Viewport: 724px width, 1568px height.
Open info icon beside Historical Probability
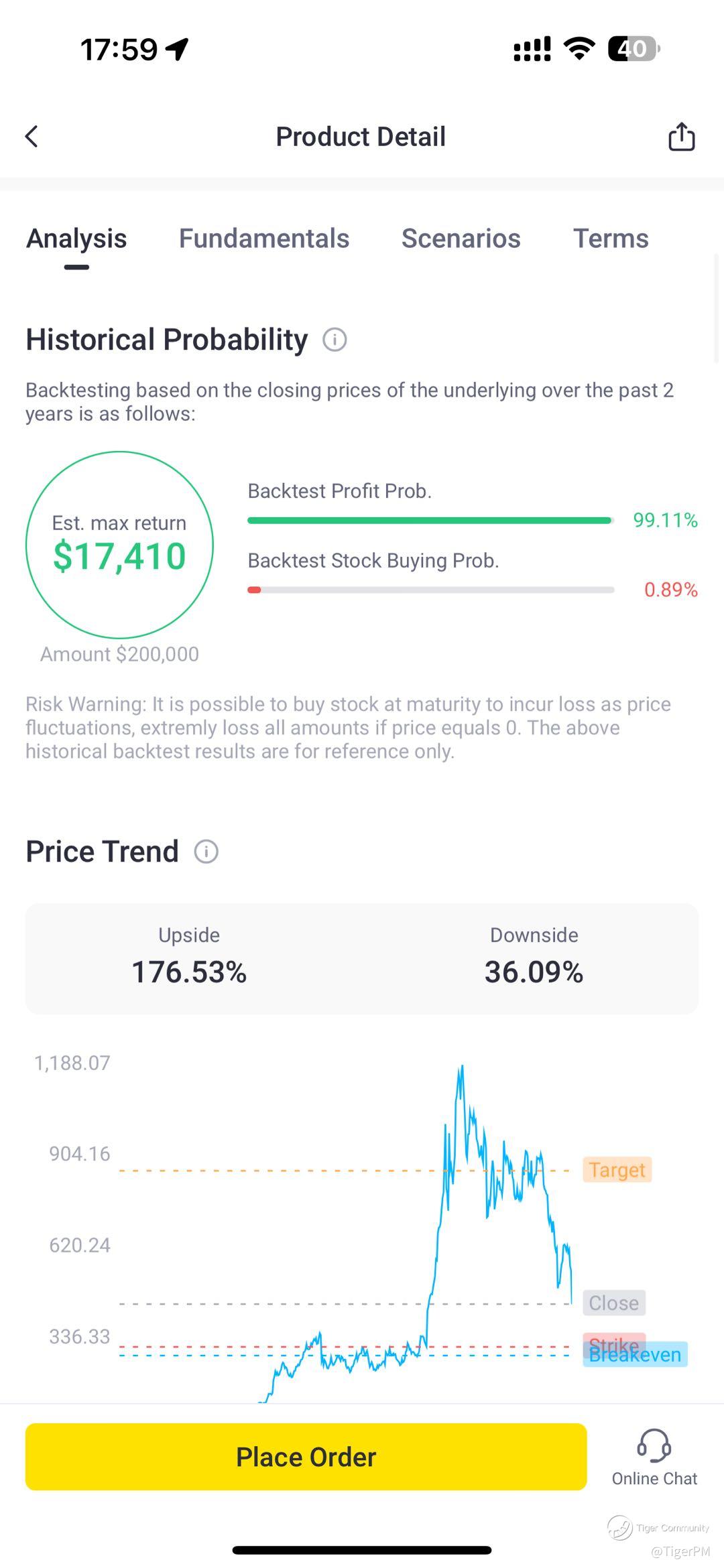[335, 340]
